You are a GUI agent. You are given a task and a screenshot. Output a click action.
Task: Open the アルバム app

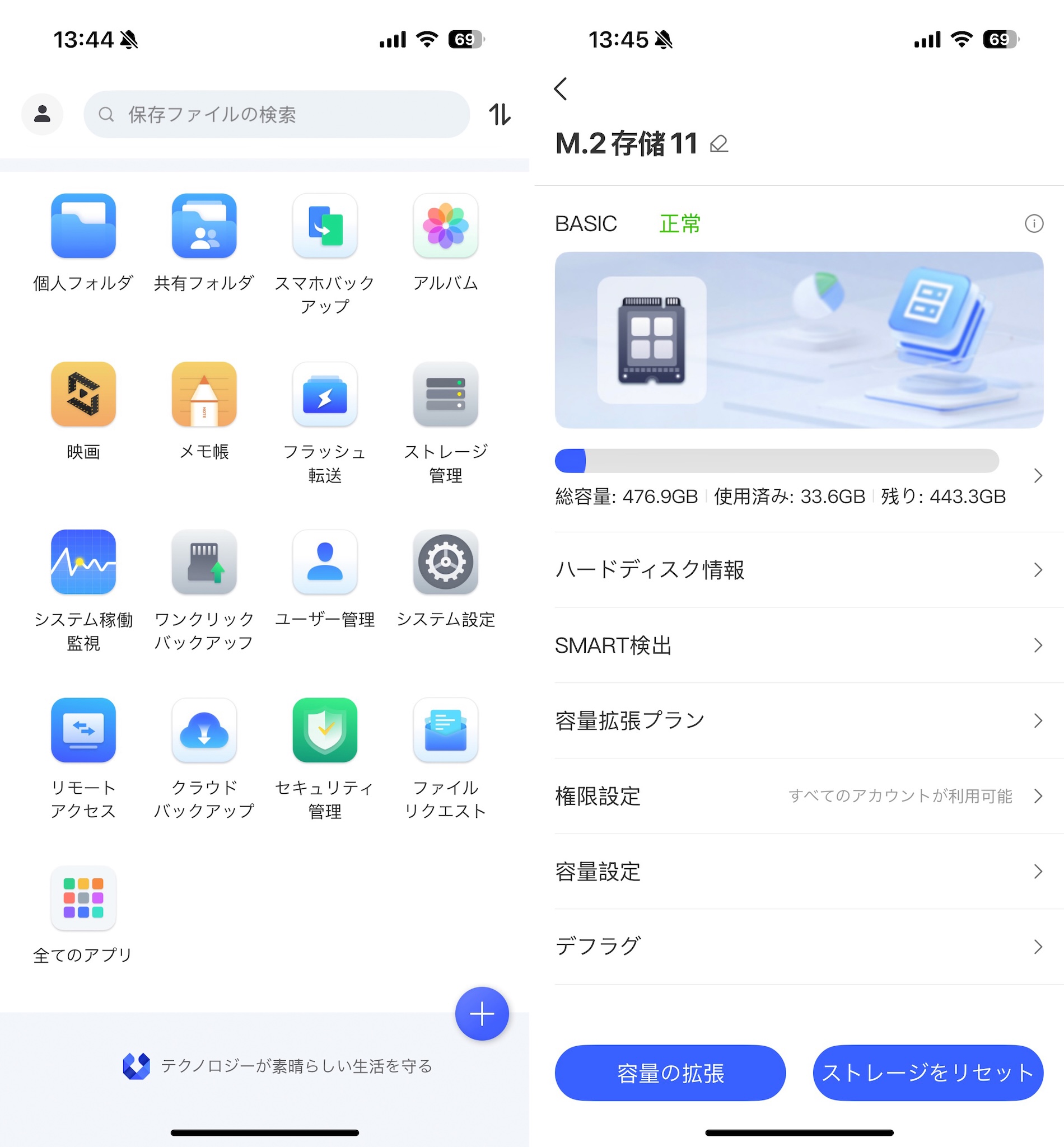click(446, 226)
